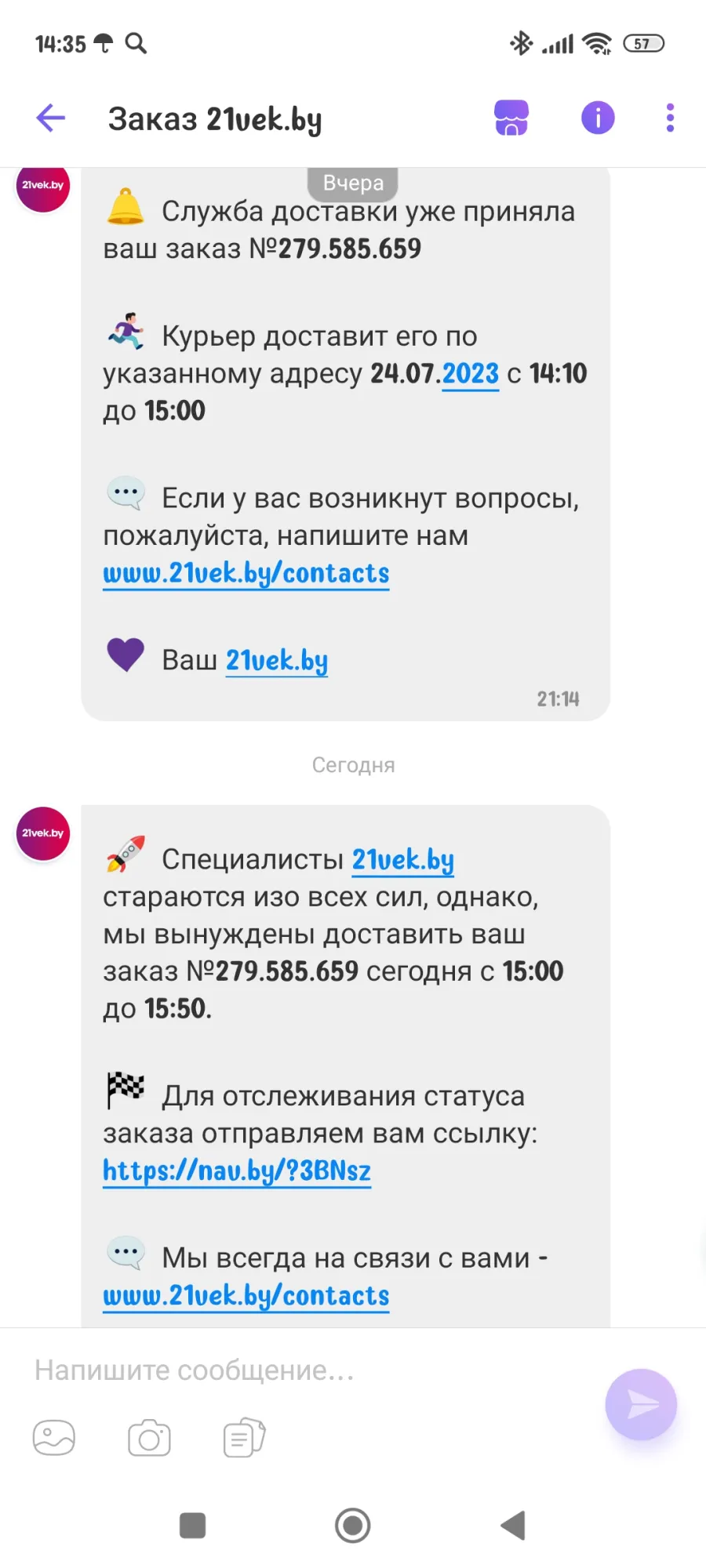706x1568 pixels.
Task: Go back from the 21vek.by chat
Action: pos(51,118)
